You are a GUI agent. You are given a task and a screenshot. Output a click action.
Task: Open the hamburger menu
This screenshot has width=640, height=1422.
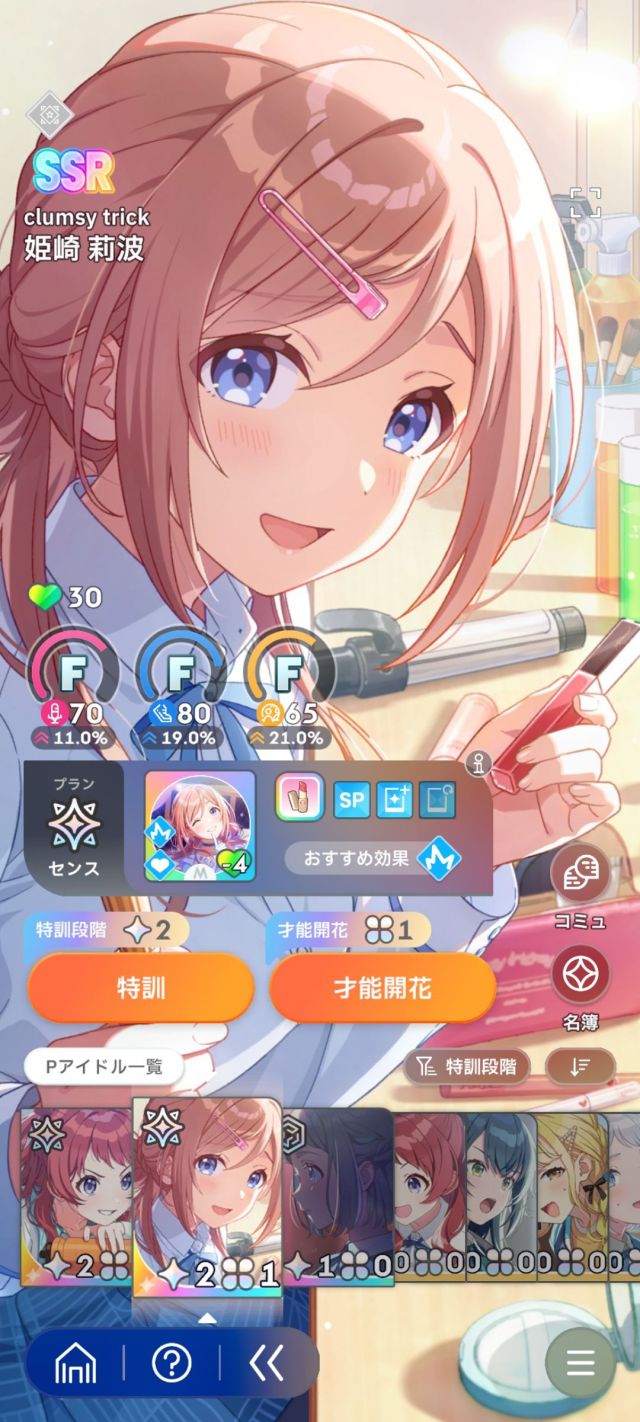point(580,1362)
